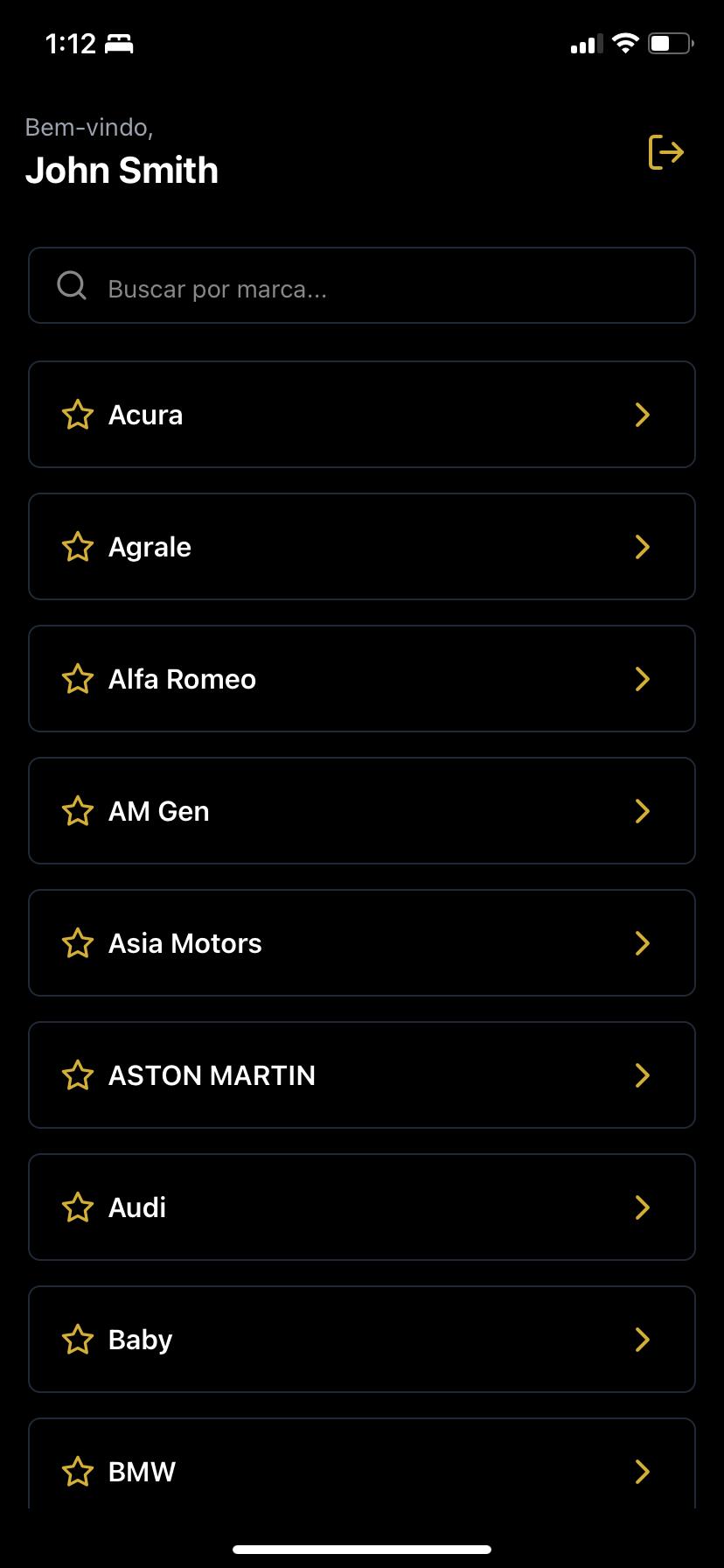
Task: Open the AM Gen brand row
Action: click(x=362, y=811)
